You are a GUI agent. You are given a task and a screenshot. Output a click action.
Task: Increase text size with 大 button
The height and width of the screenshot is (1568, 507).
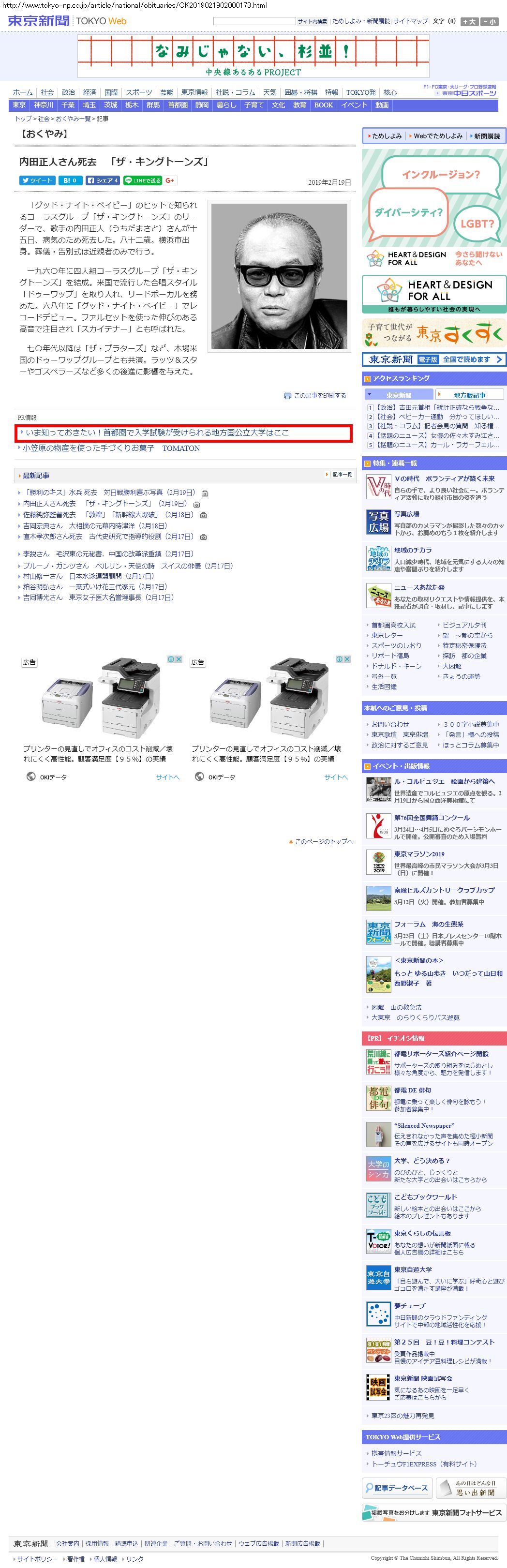[469, 21]
